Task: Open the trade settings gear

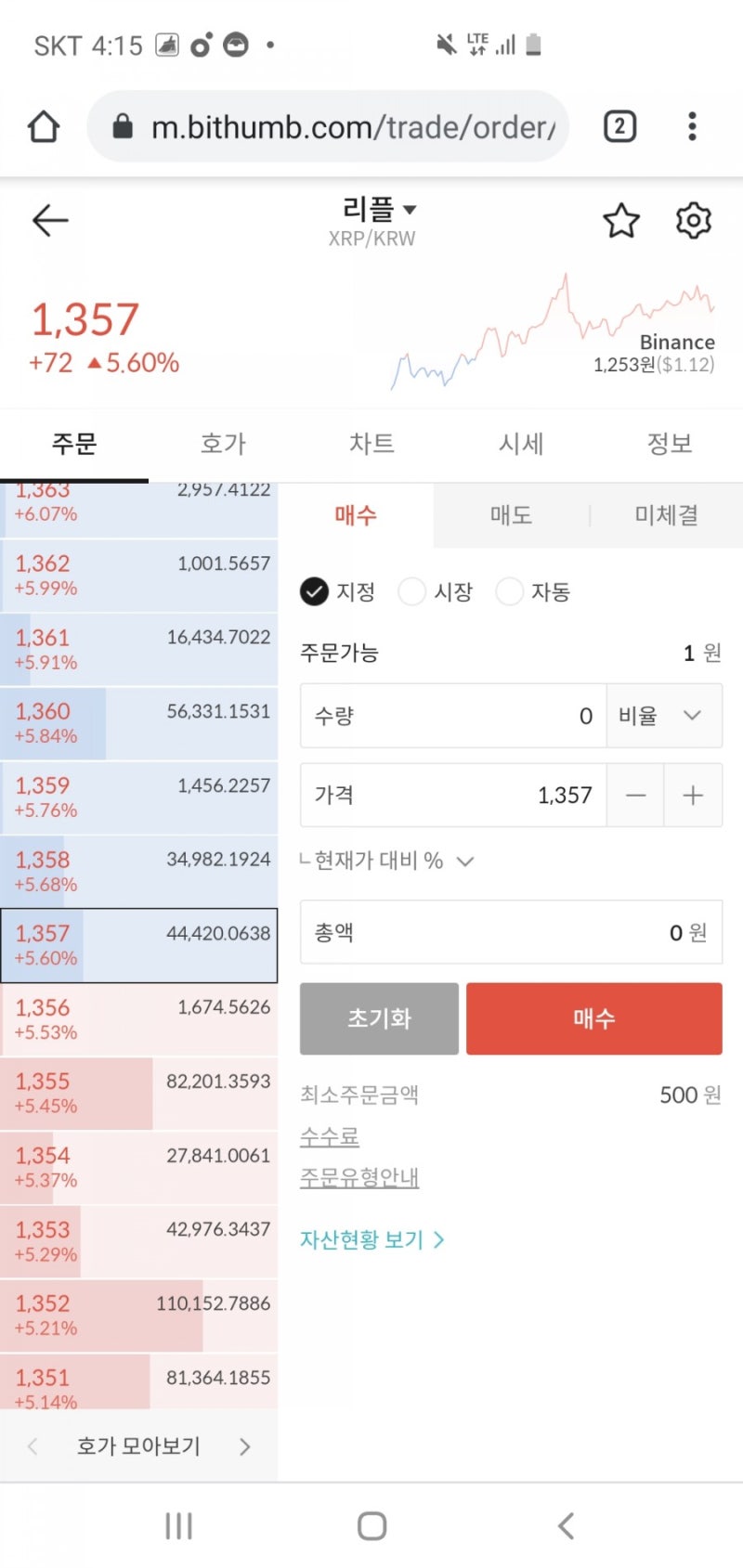Action: [693, 221]
